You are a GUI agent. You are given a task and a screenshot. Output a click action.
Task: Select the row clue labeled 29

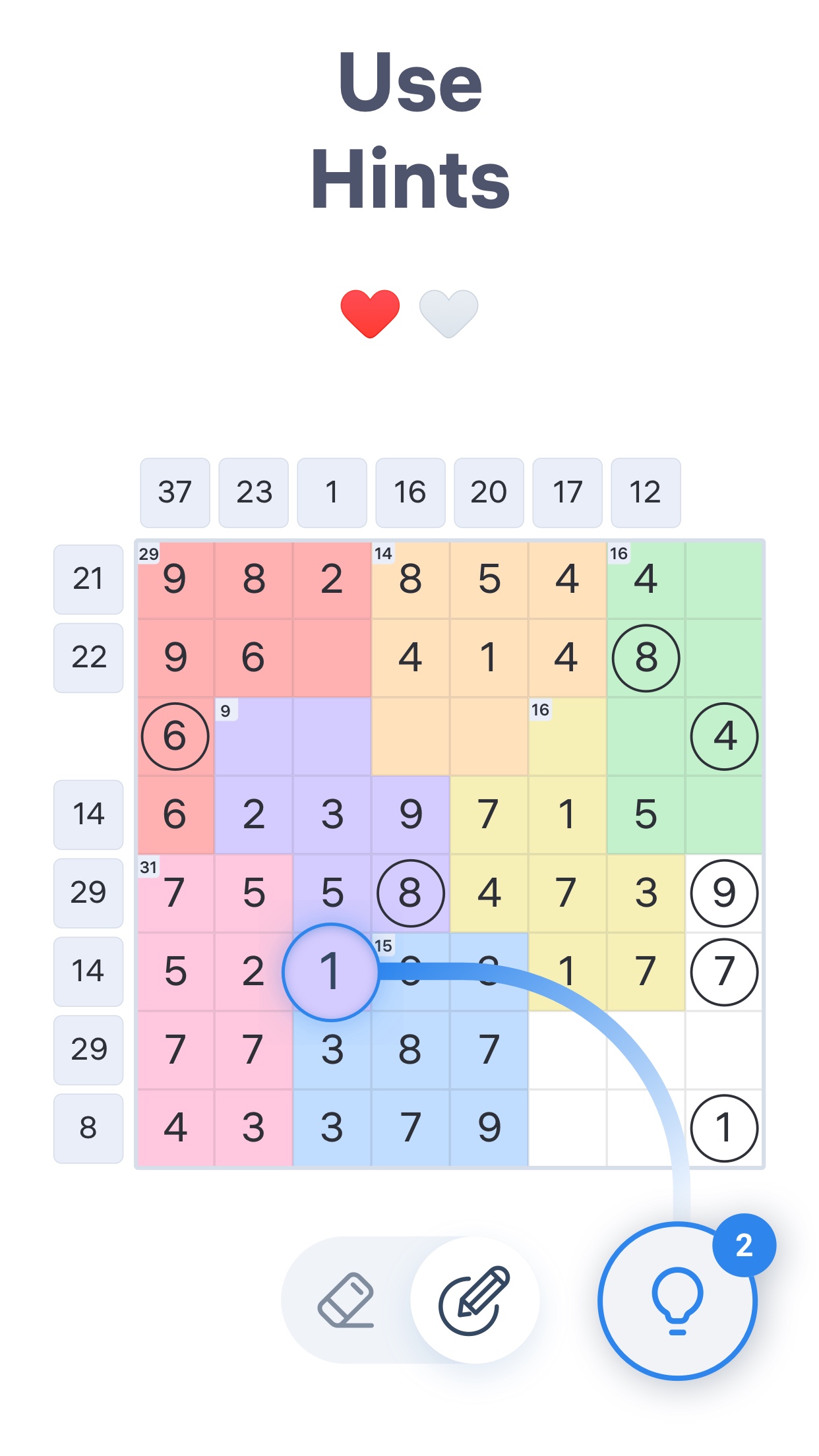coord(88,892)
